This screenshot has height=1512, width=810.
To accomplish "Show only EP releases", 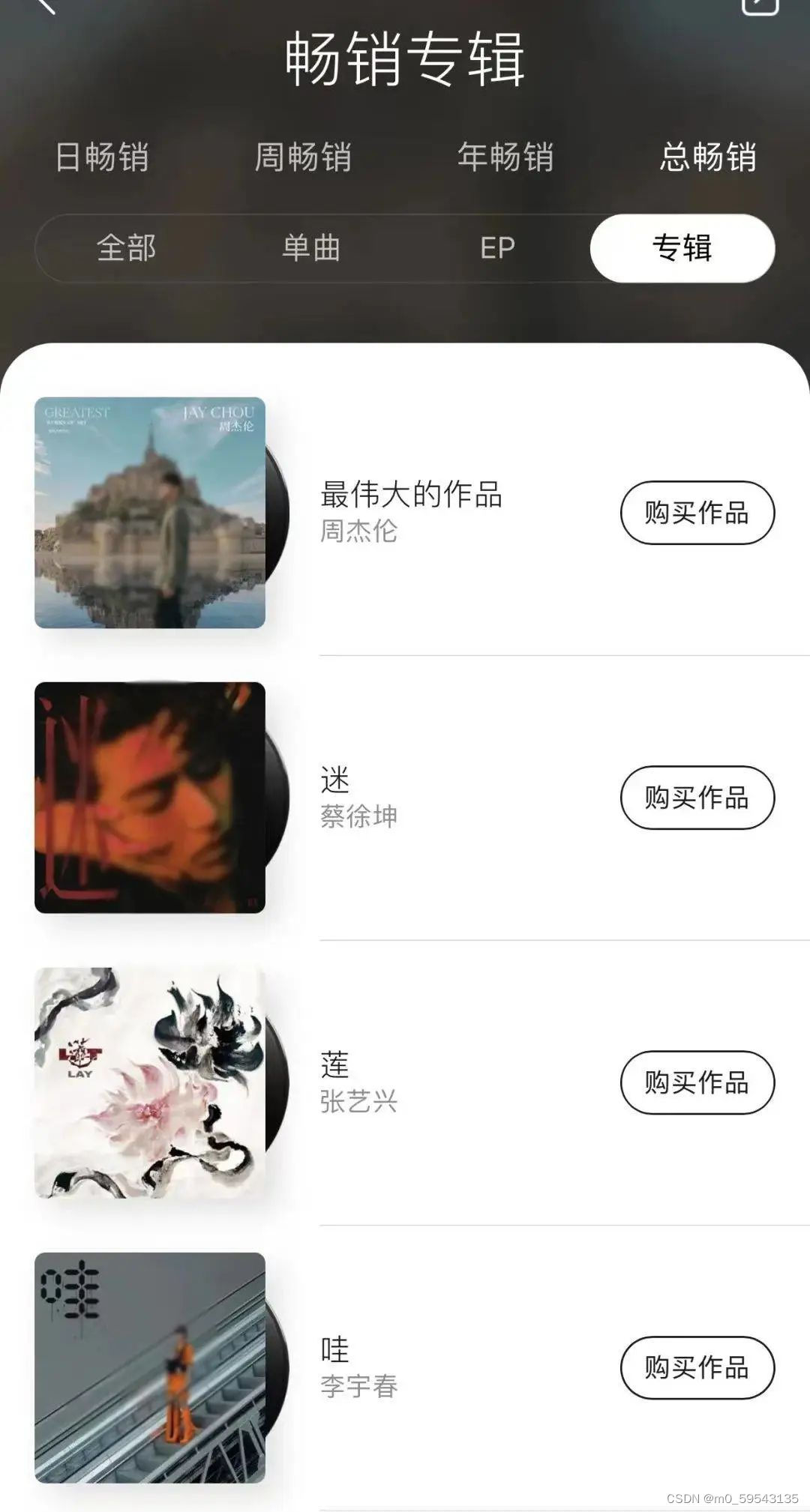I will pyautogui.click(x=497, y=248).
